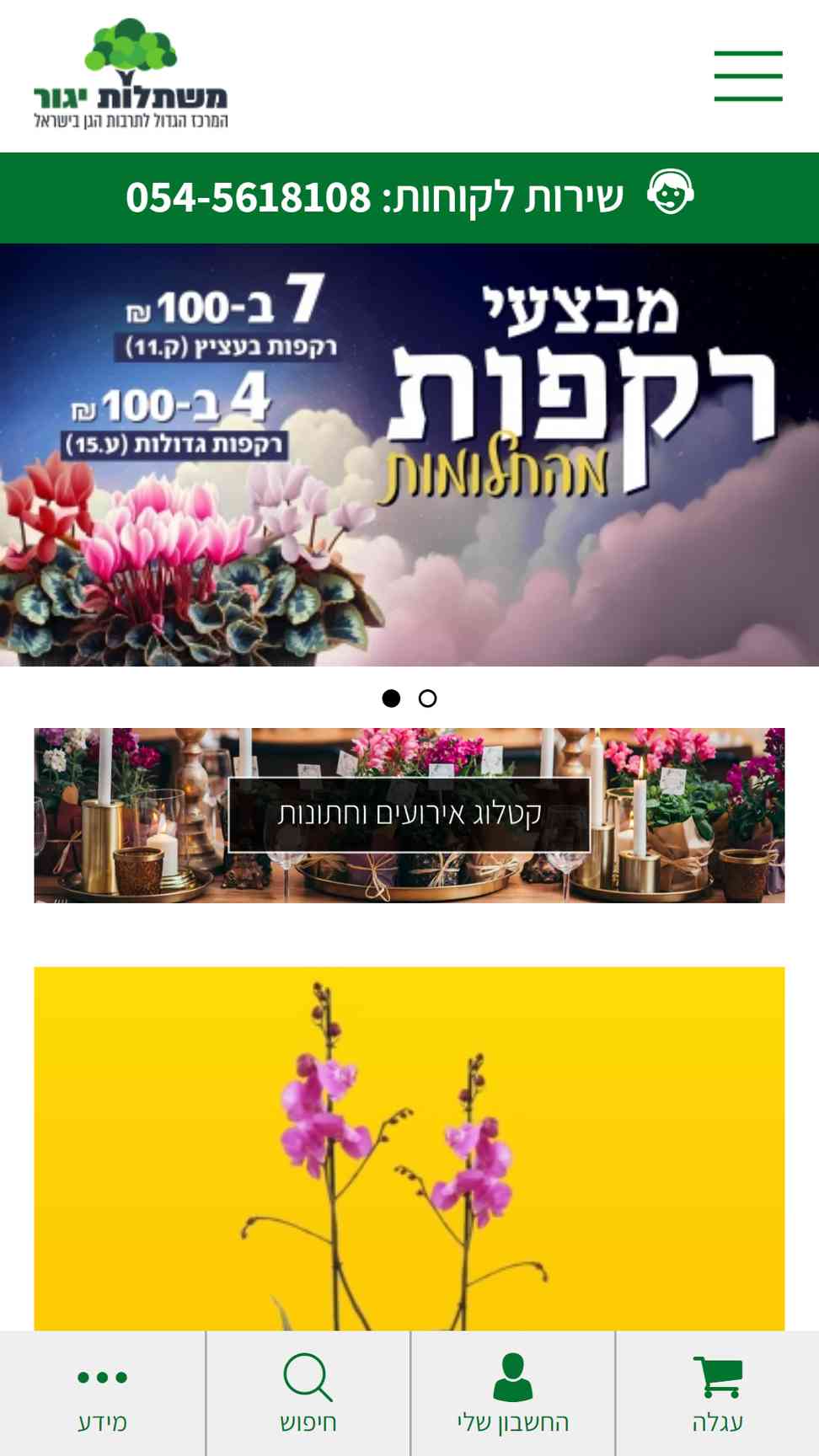This screenshot has height=1456, width=819.
Task: Go to My Account (החשבון שלי)
Action: [513, 1394]
